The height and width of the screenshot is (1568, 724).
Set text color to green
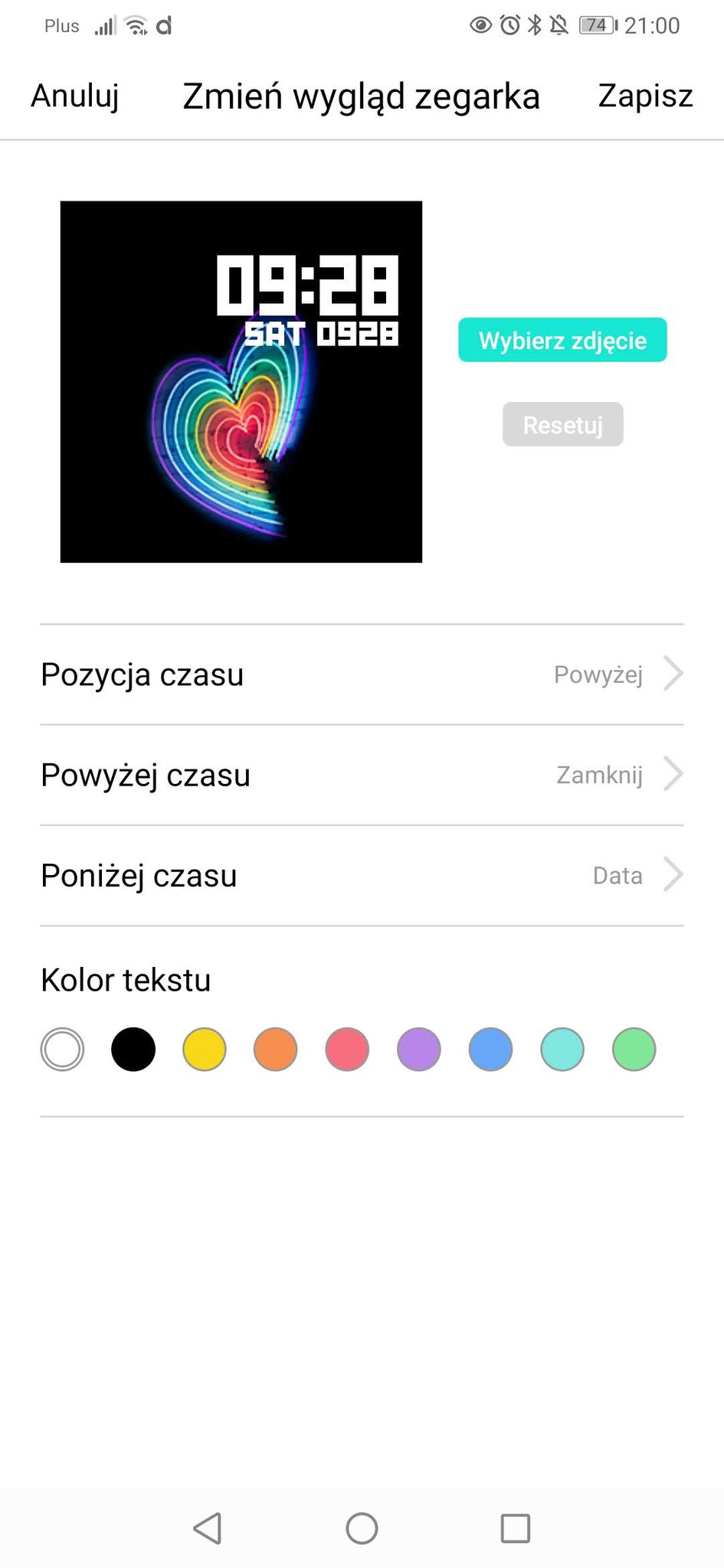coord(634,1049)
